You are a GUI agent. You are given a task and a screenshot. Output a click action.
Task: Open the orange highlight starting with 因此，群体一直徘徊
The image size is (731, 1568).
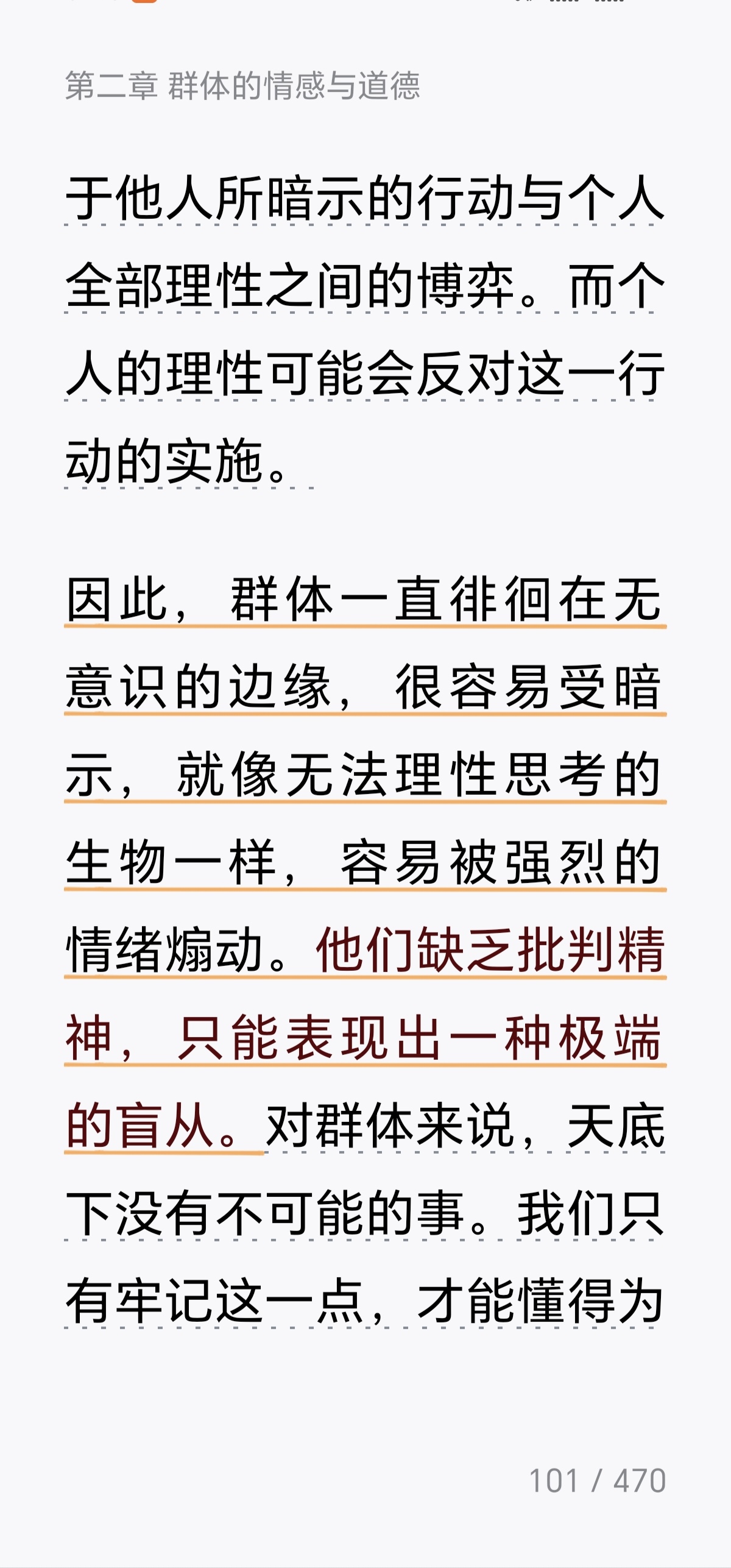(365, 775)
